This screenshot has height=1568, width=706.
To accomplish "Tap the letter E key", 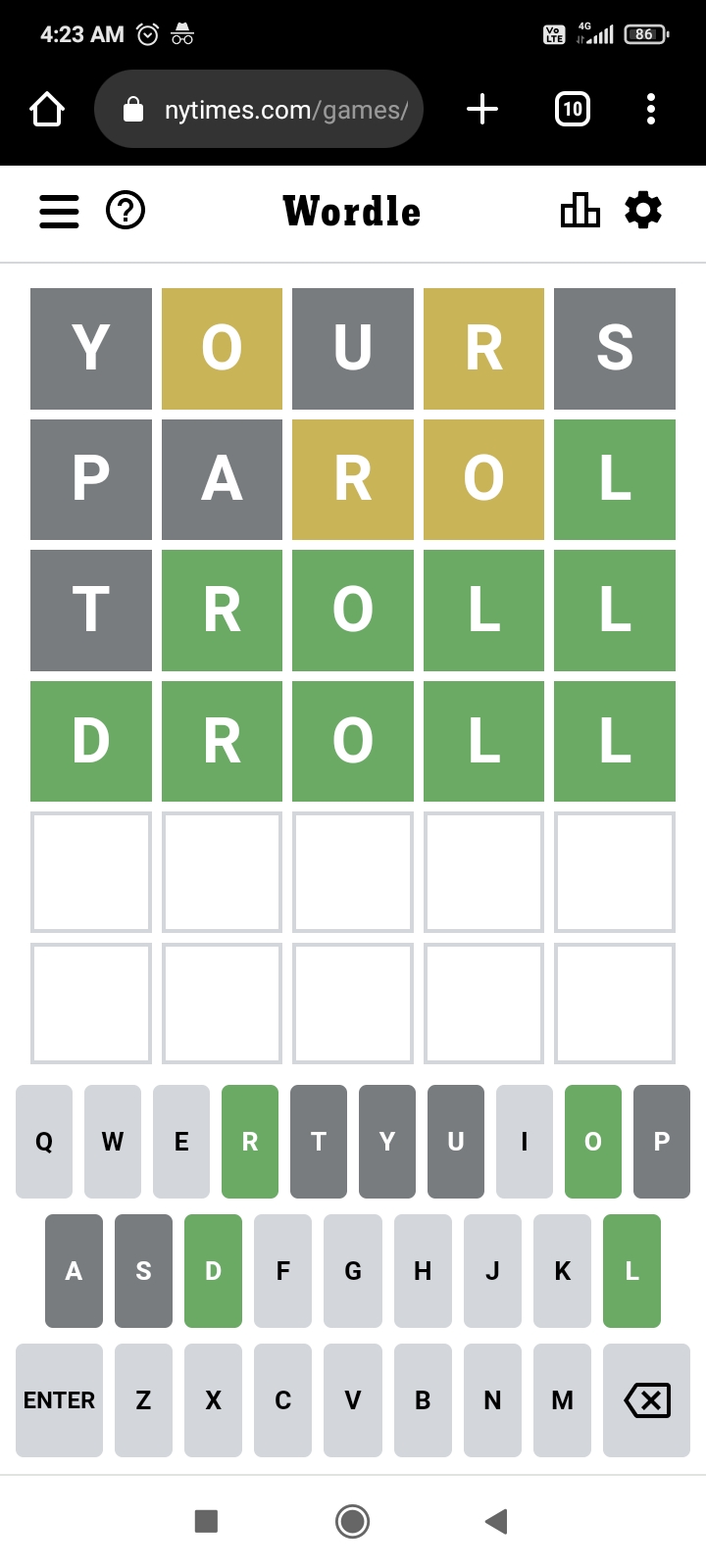I will tap(181, 1141).
